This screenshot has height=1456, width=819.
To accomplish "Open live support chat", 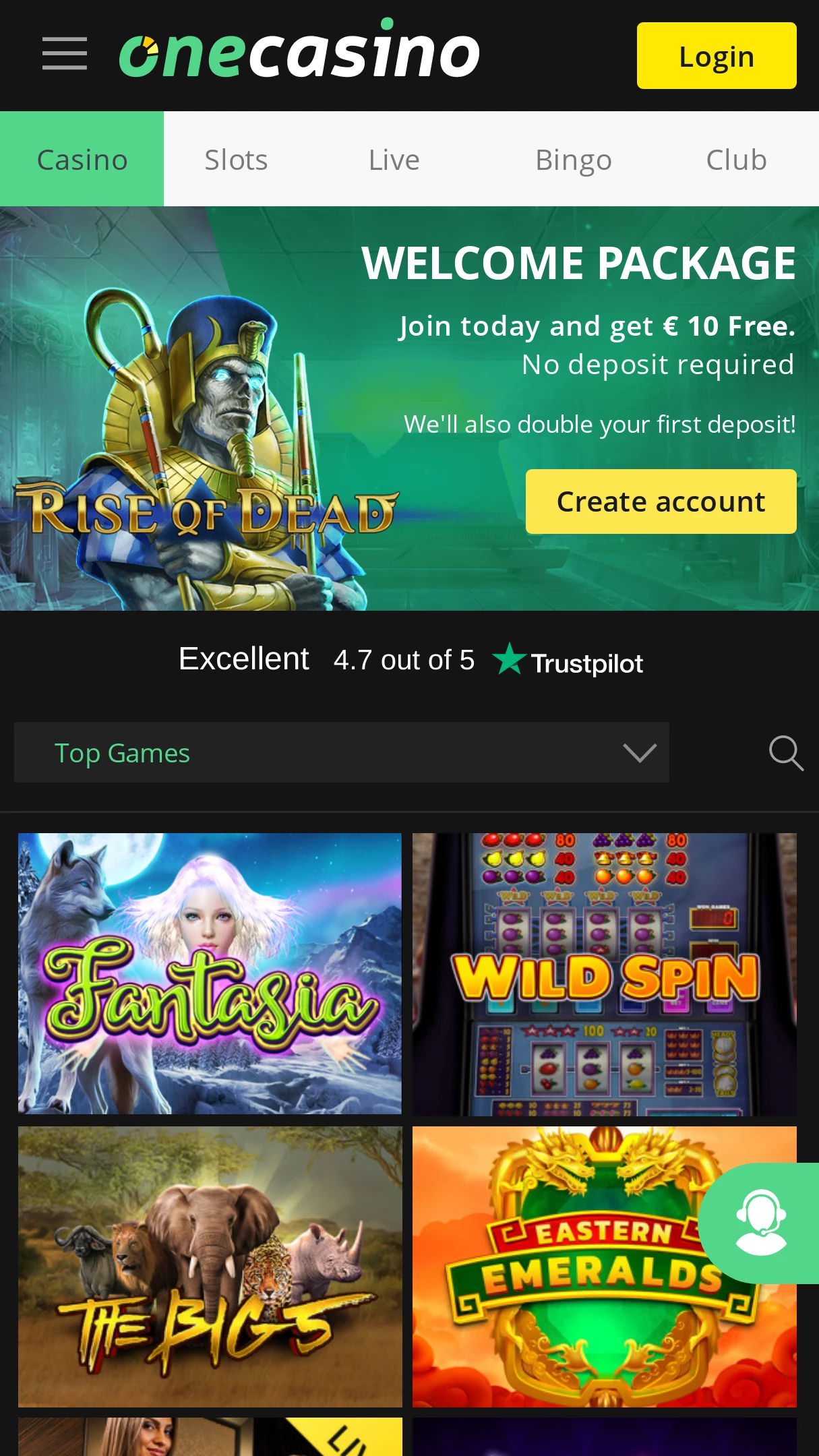I will click(760, 1223).
